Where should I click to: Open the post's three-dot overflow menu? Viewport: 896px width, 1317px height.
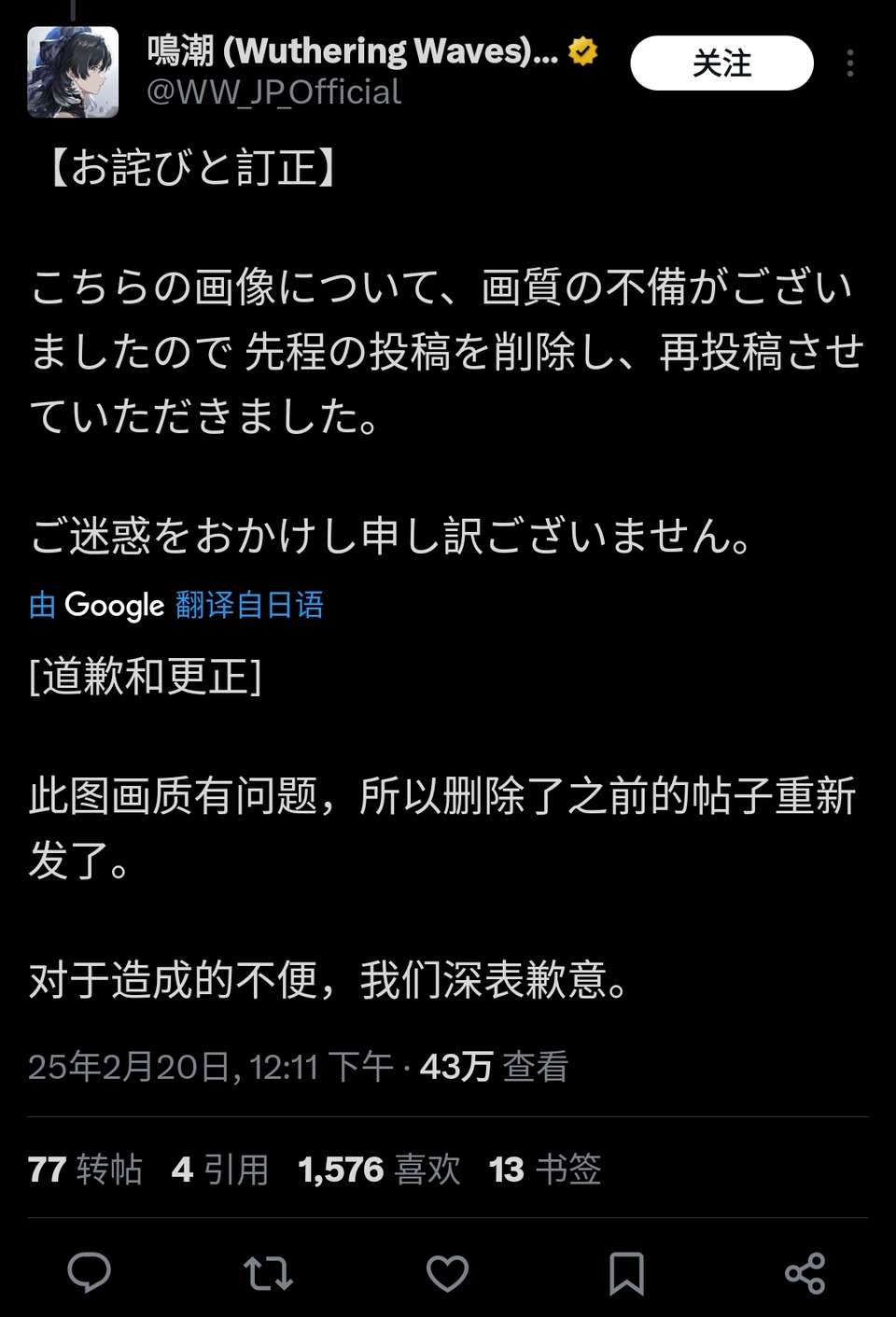point(849,63)
